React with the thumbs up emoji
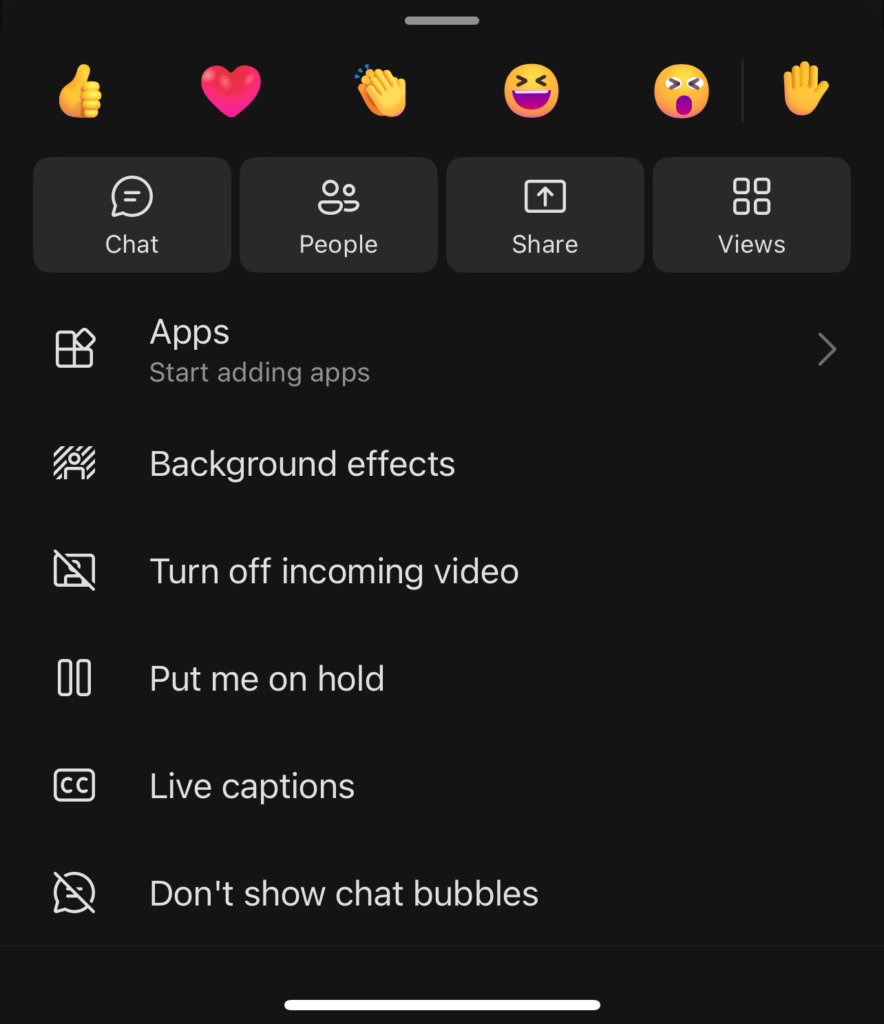The width and height of the screenshot is (884, 1024). tap(81, 91)
